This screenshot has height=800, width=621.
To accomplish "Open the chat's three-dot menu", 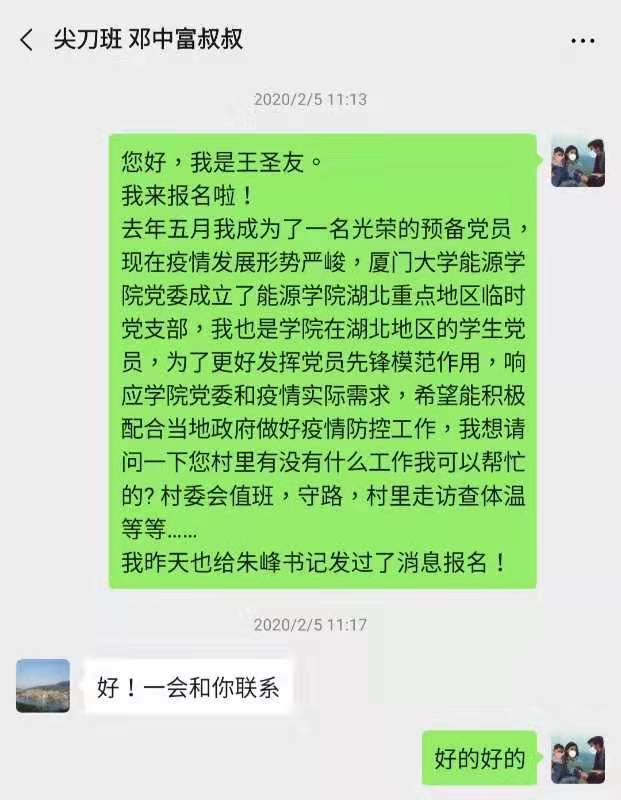I will point(582,41).
